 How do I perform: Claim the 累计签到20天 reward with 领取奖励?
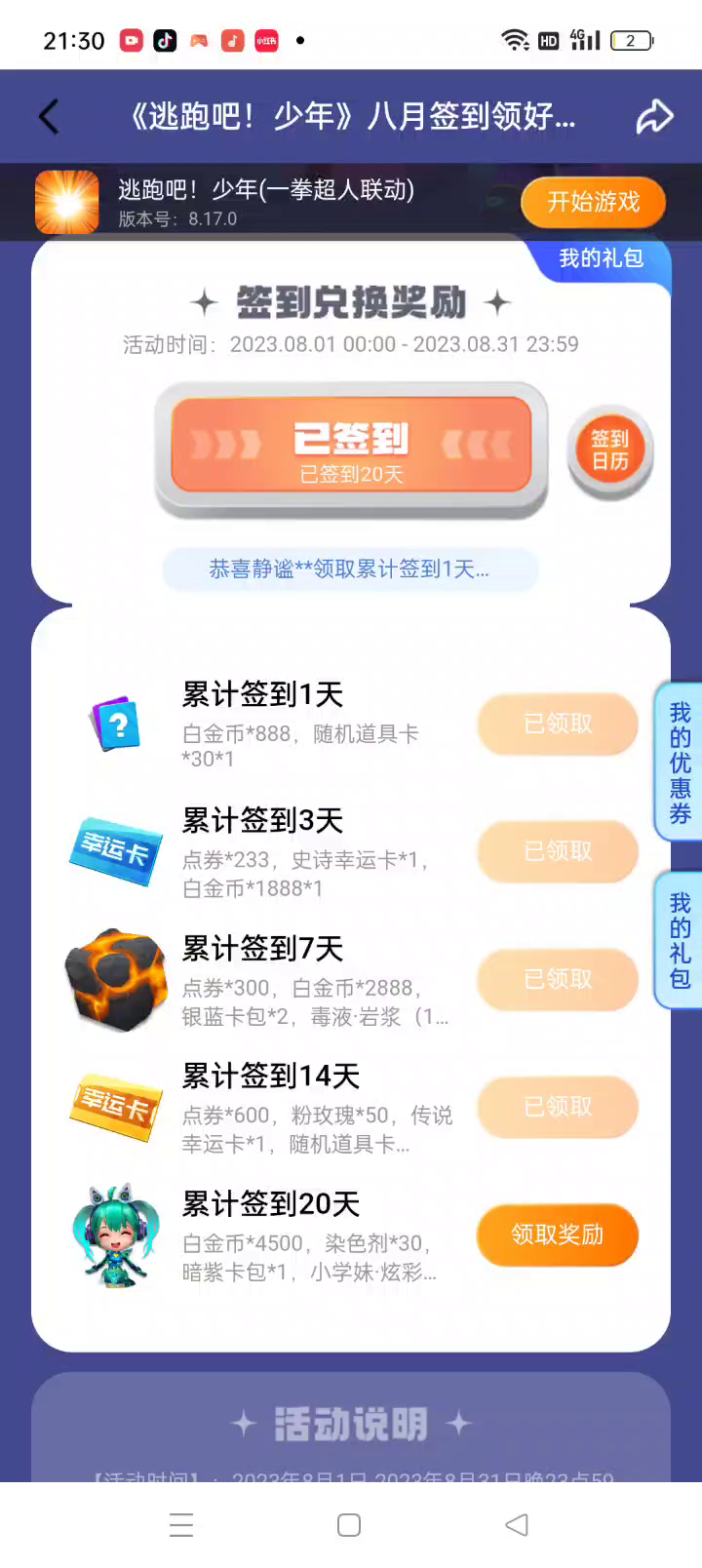click(x=557, y=1235)
